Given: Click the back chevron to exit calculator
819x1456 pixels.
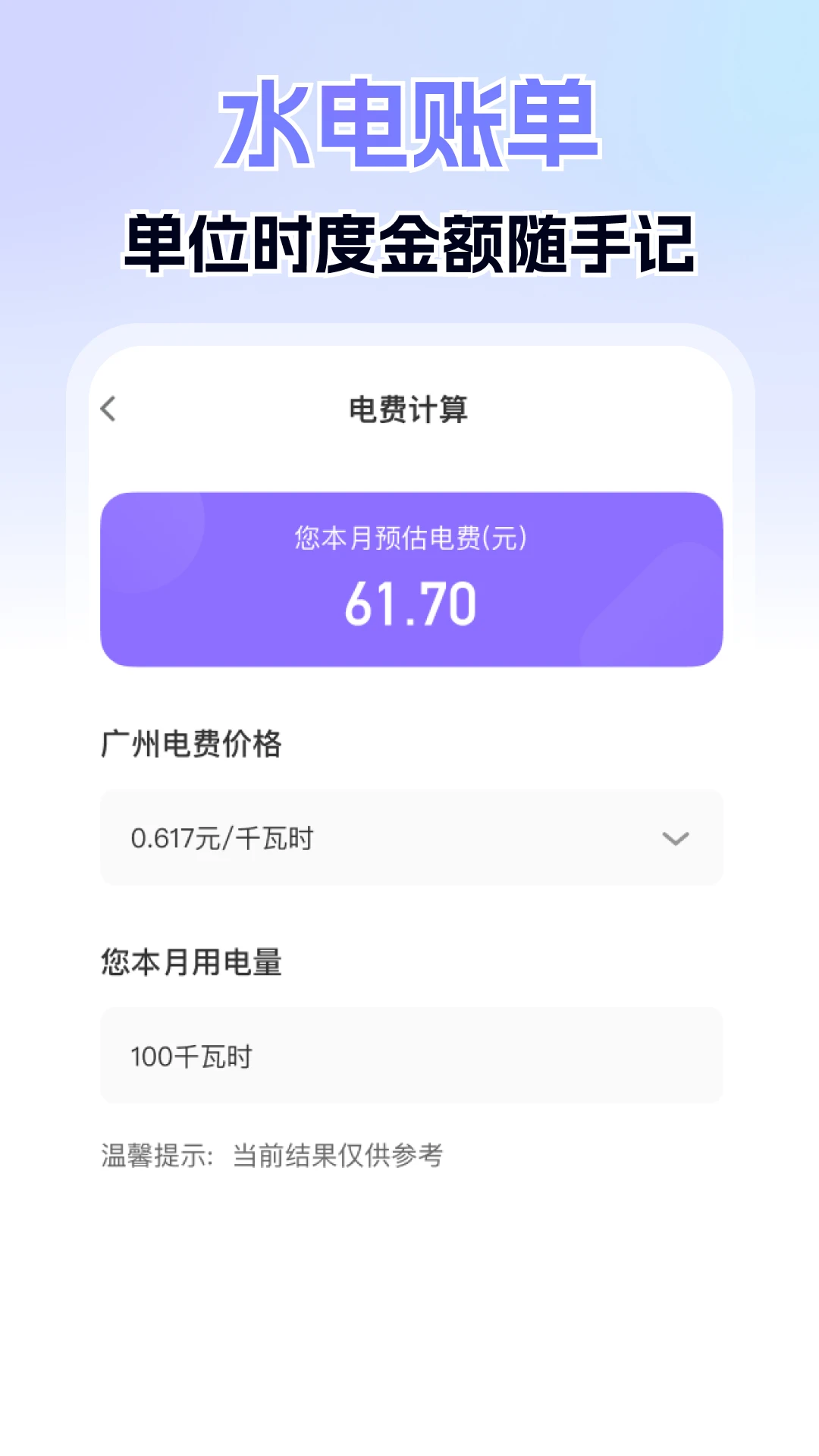Looking at the screenshot, I should pyautogui.click(x=108, y=409).
